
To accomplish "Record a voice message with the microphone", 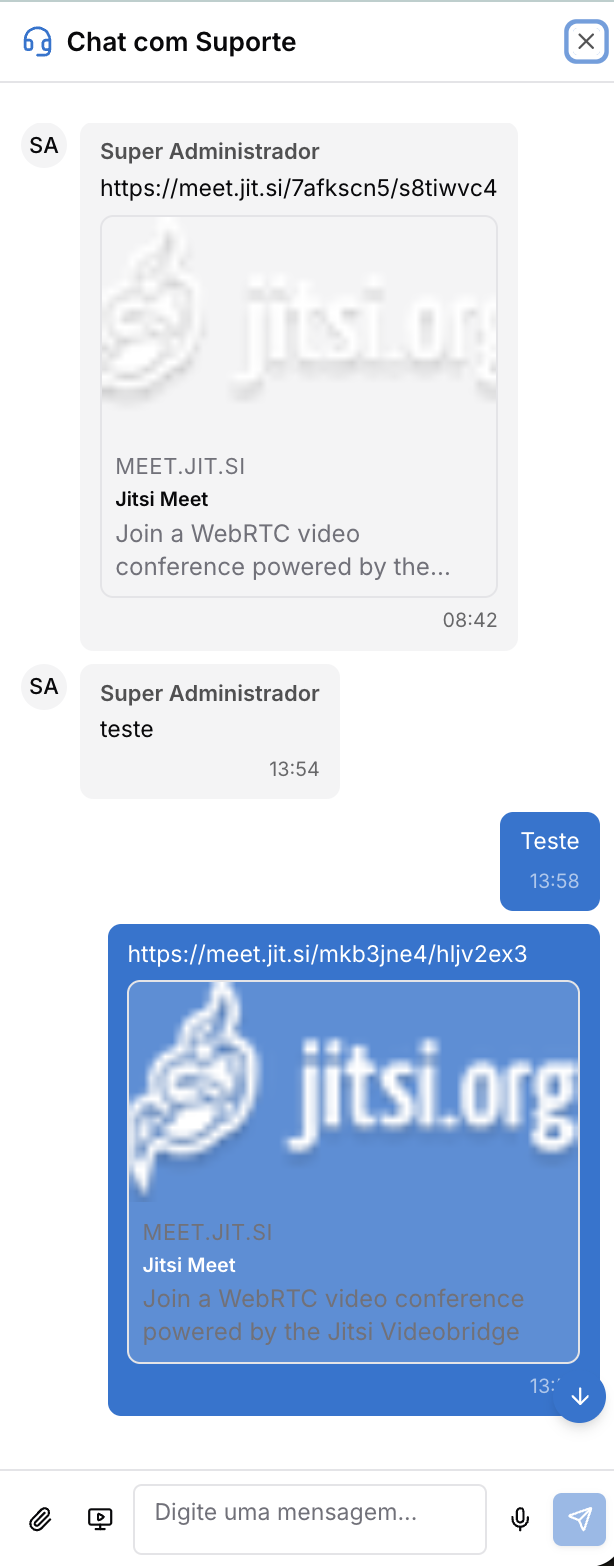I will [x=520, y=1520].
